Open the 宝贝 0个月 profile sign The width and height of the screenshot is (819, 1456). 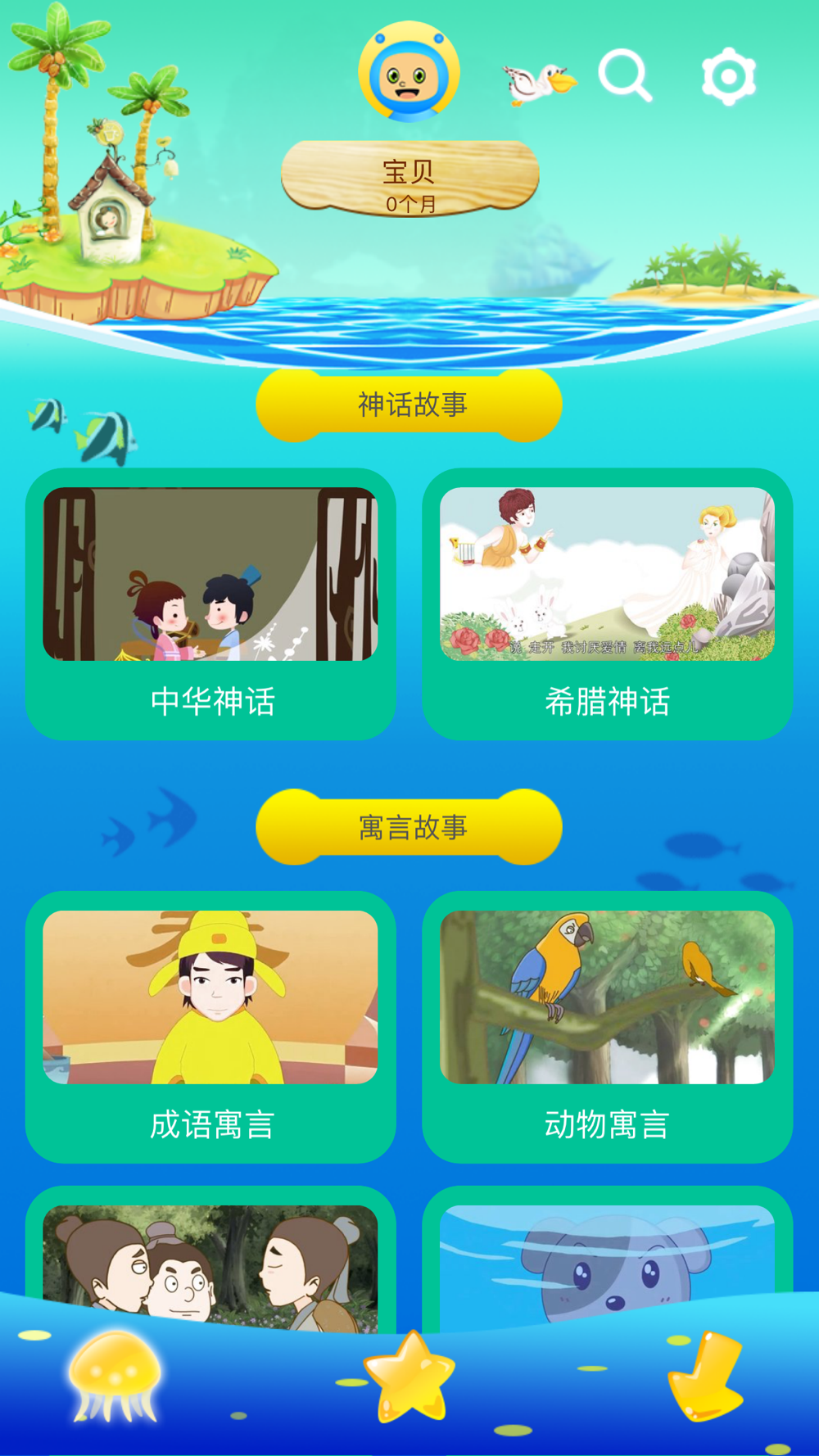tap(409, 178)
